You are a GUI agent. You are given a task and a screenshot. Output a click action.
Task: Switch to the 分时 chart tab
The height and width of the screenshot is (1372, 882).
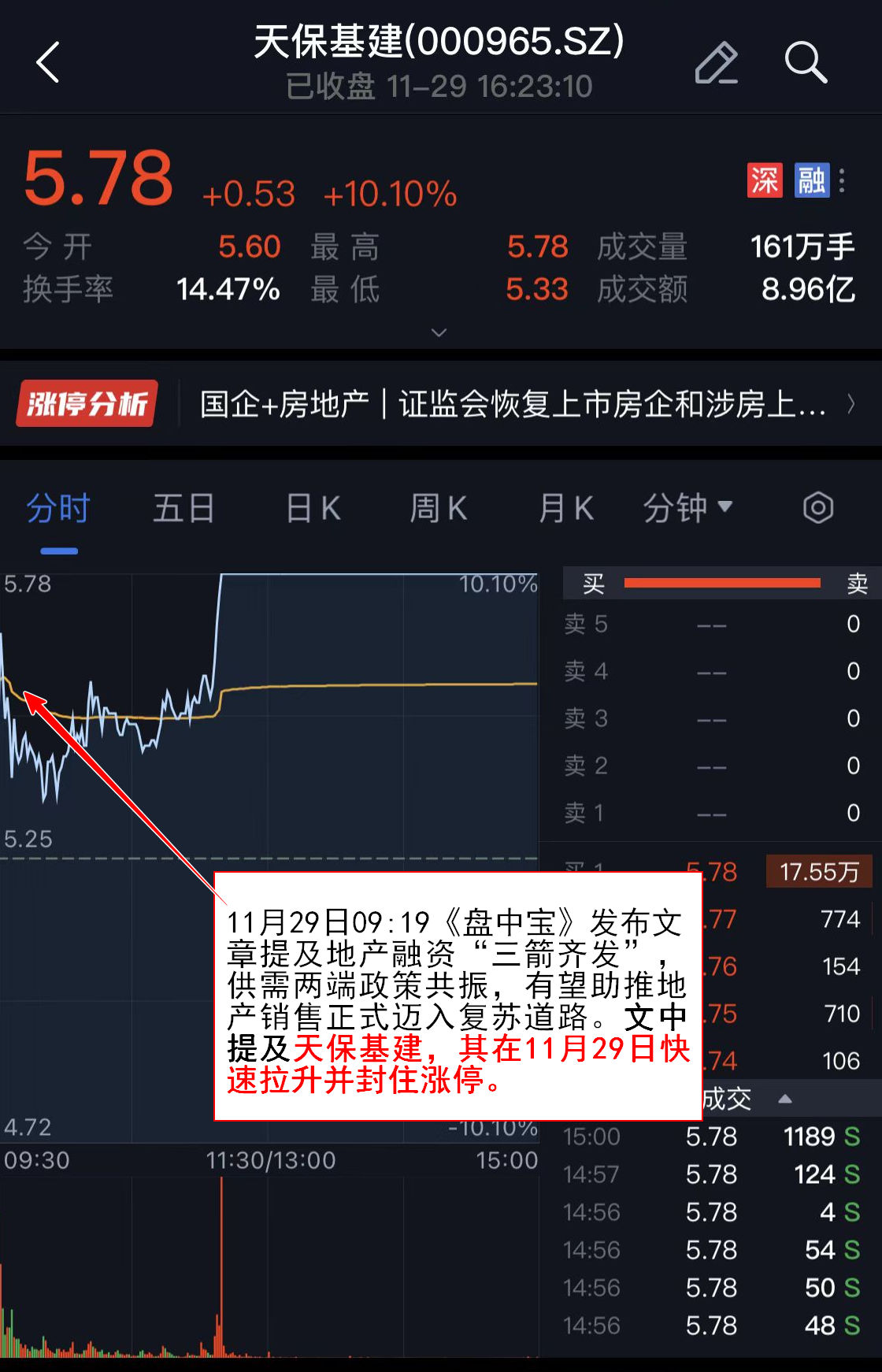[x=58, y=509]
